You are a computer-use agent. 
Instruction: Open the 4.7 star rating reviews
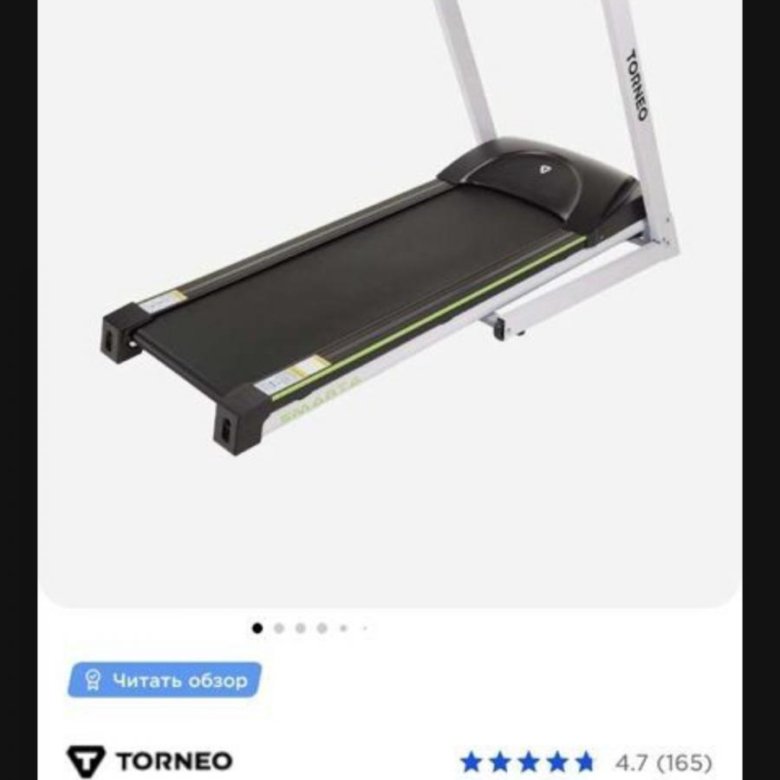click(x=585, y=762)
